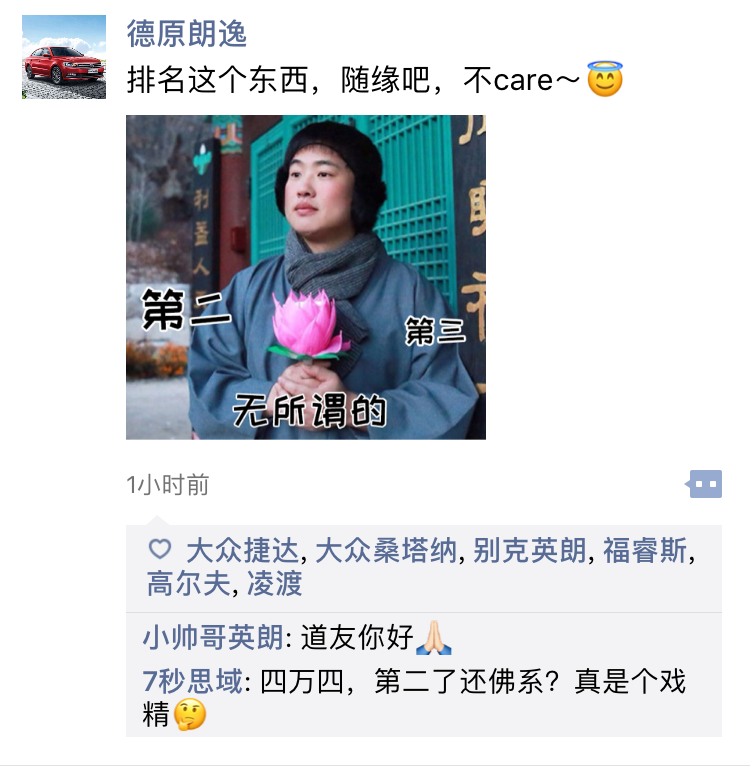Open 德原朗逸's profile picture
The height and width of the screenshot is (782, 750).
(64, 57)
